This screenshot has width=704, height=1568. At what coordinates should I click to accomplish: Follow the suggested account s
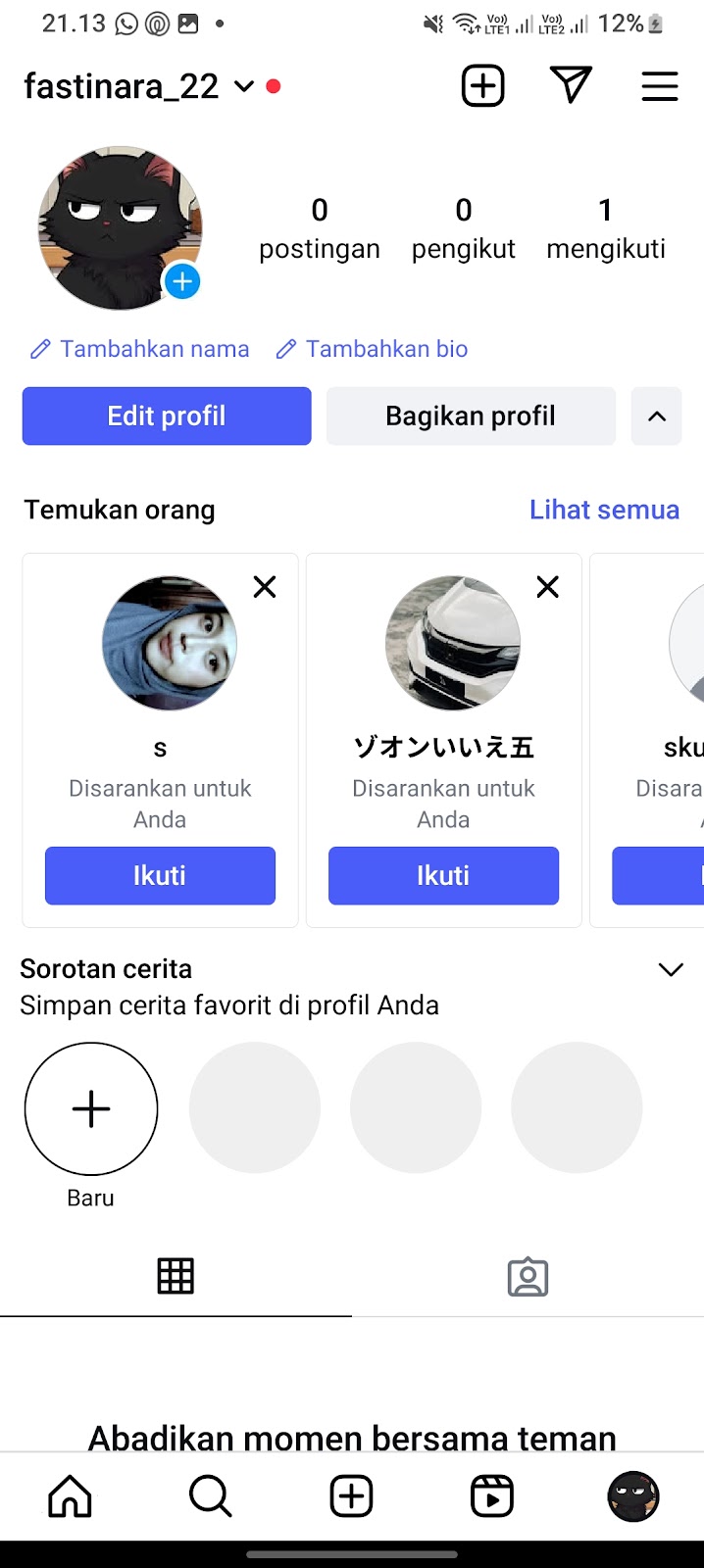[160, 875]
